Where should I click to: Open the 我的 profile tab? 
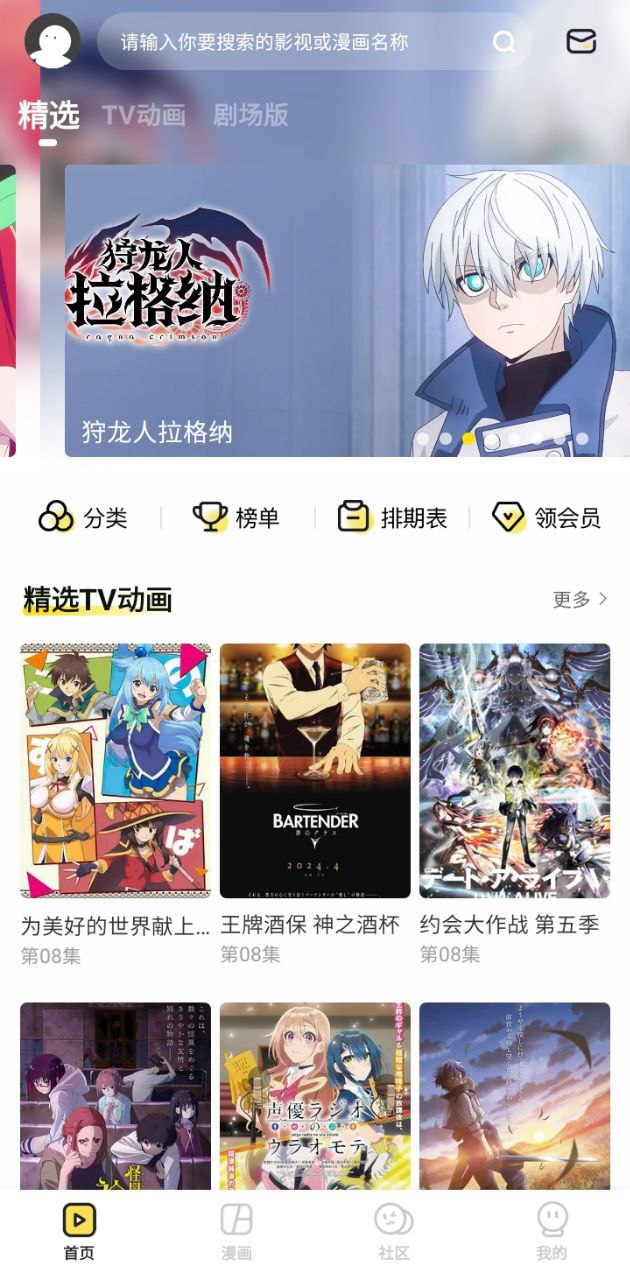[551, 1232]
